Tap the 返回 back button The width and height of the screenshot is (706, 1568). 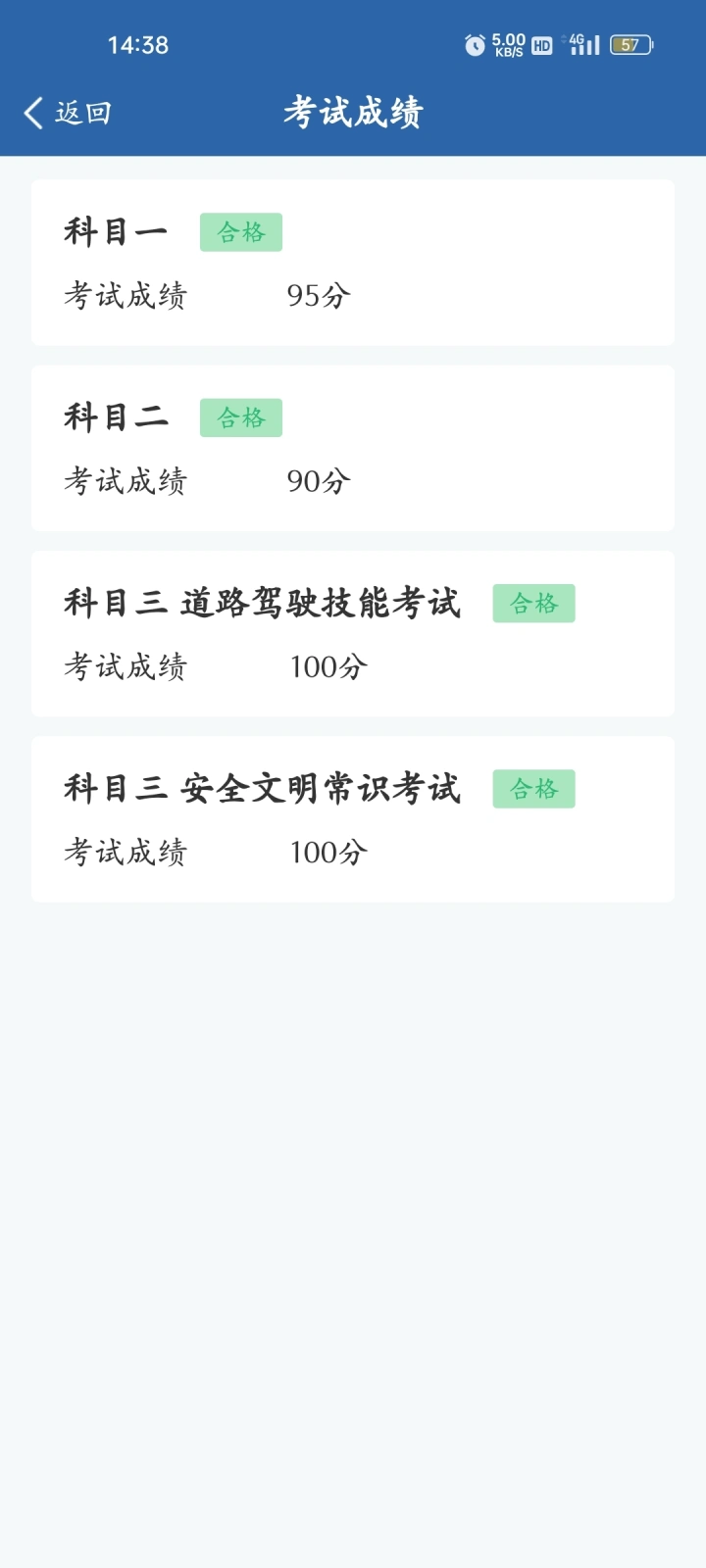point(67,113)
